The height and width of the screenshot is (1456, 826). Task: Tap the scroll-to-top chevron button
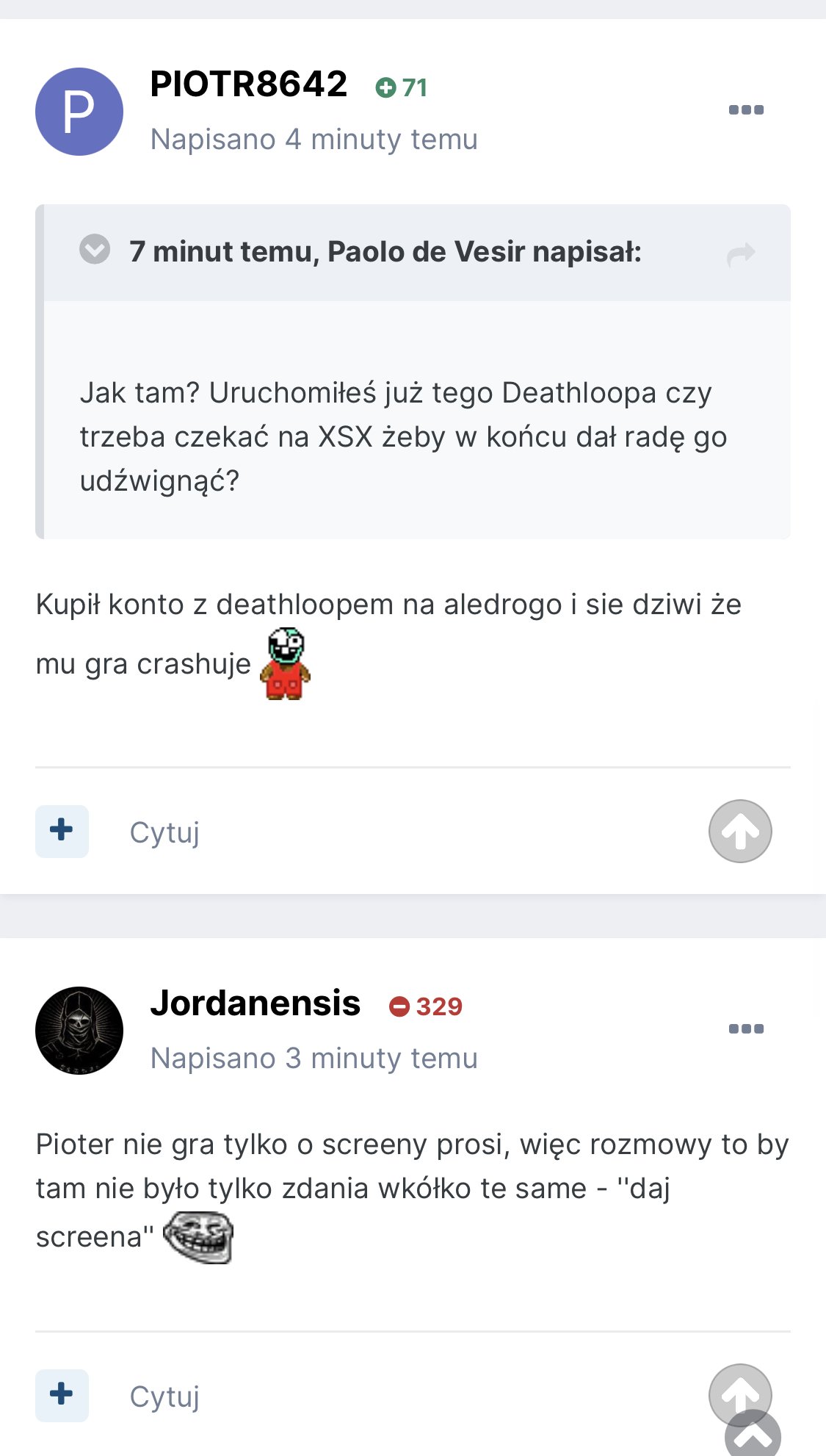(753, 1434)
